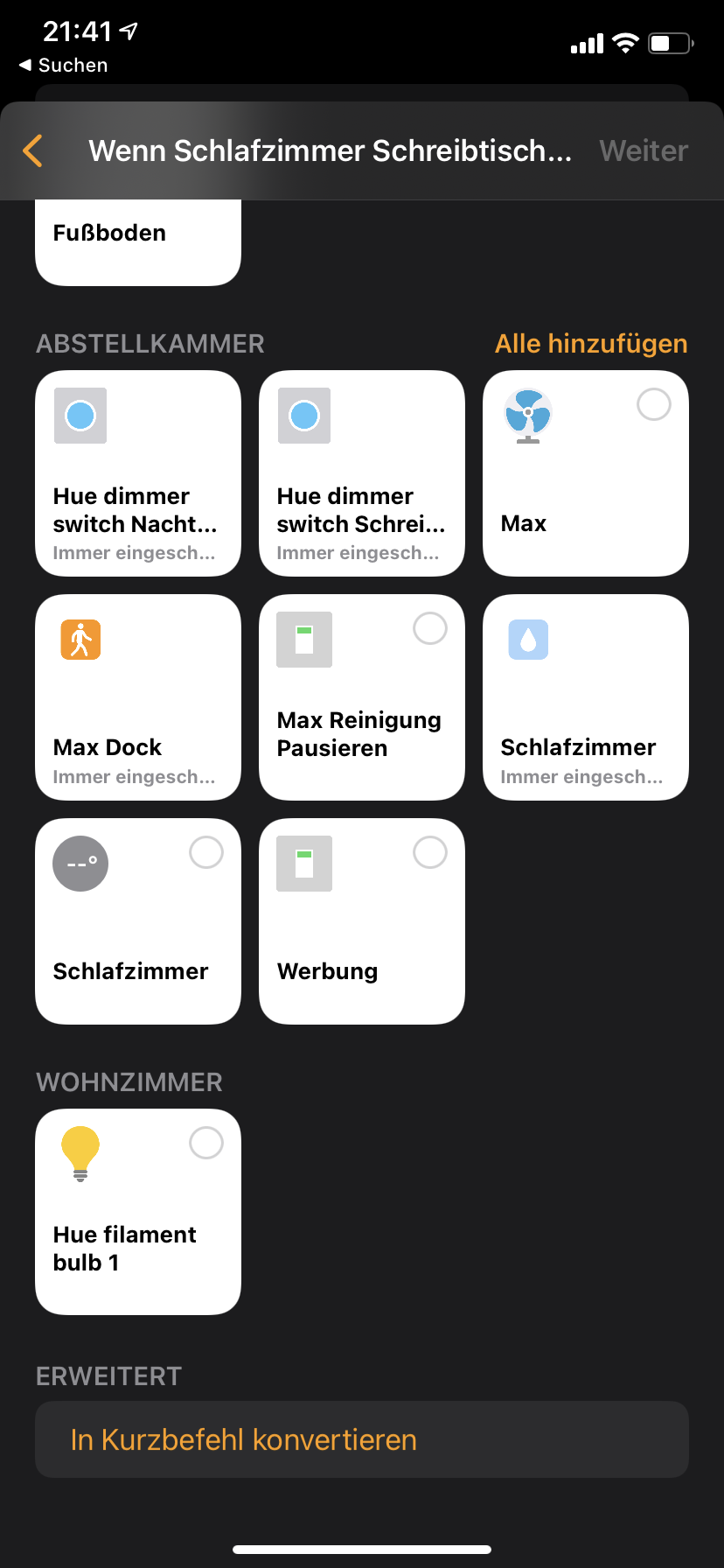Tap the Hue dimmer switch Schrei tile
The width and height of the screenshot is (724, 1568).
pyautogui.click(x=362, y=473)
